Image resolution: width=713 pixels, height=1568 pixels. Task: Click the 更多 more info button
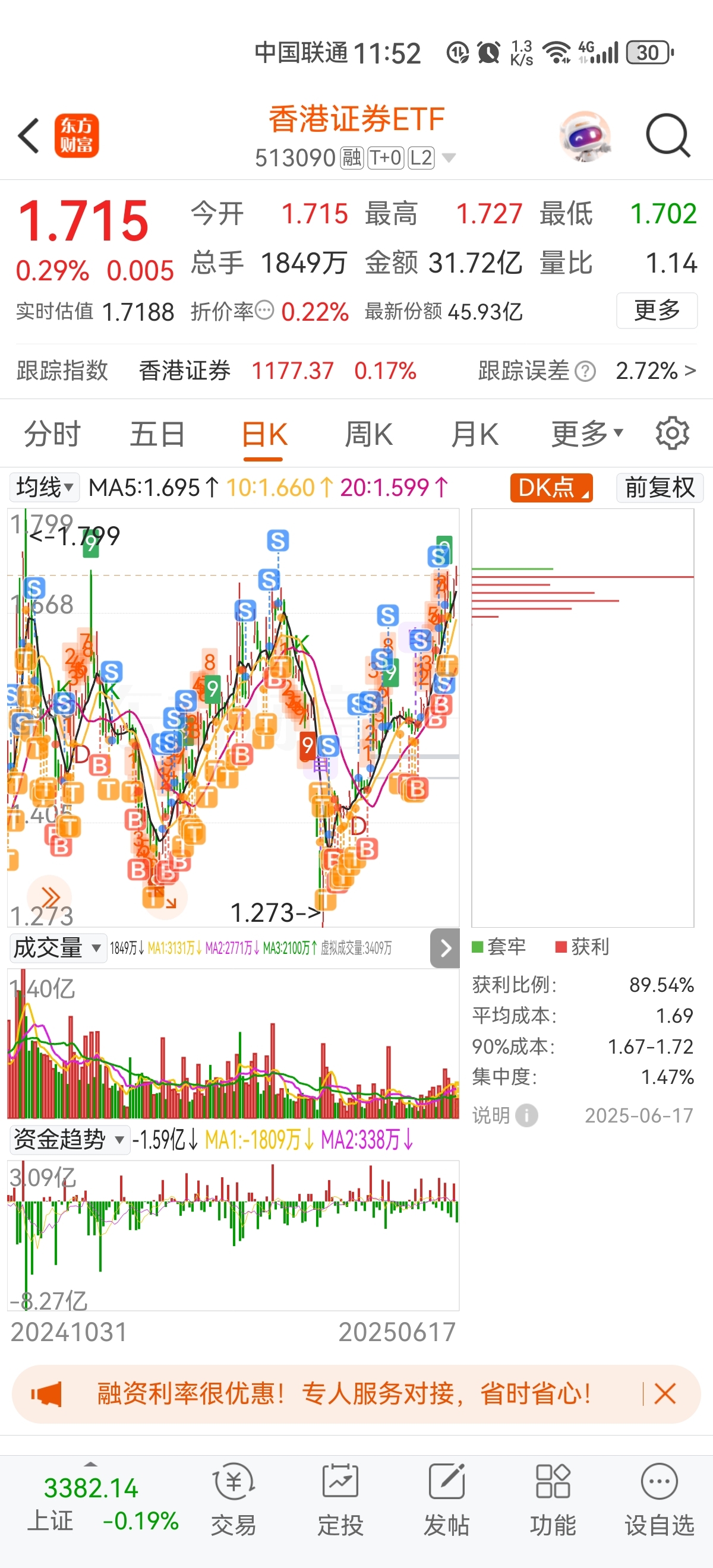[x=657, y=311]
